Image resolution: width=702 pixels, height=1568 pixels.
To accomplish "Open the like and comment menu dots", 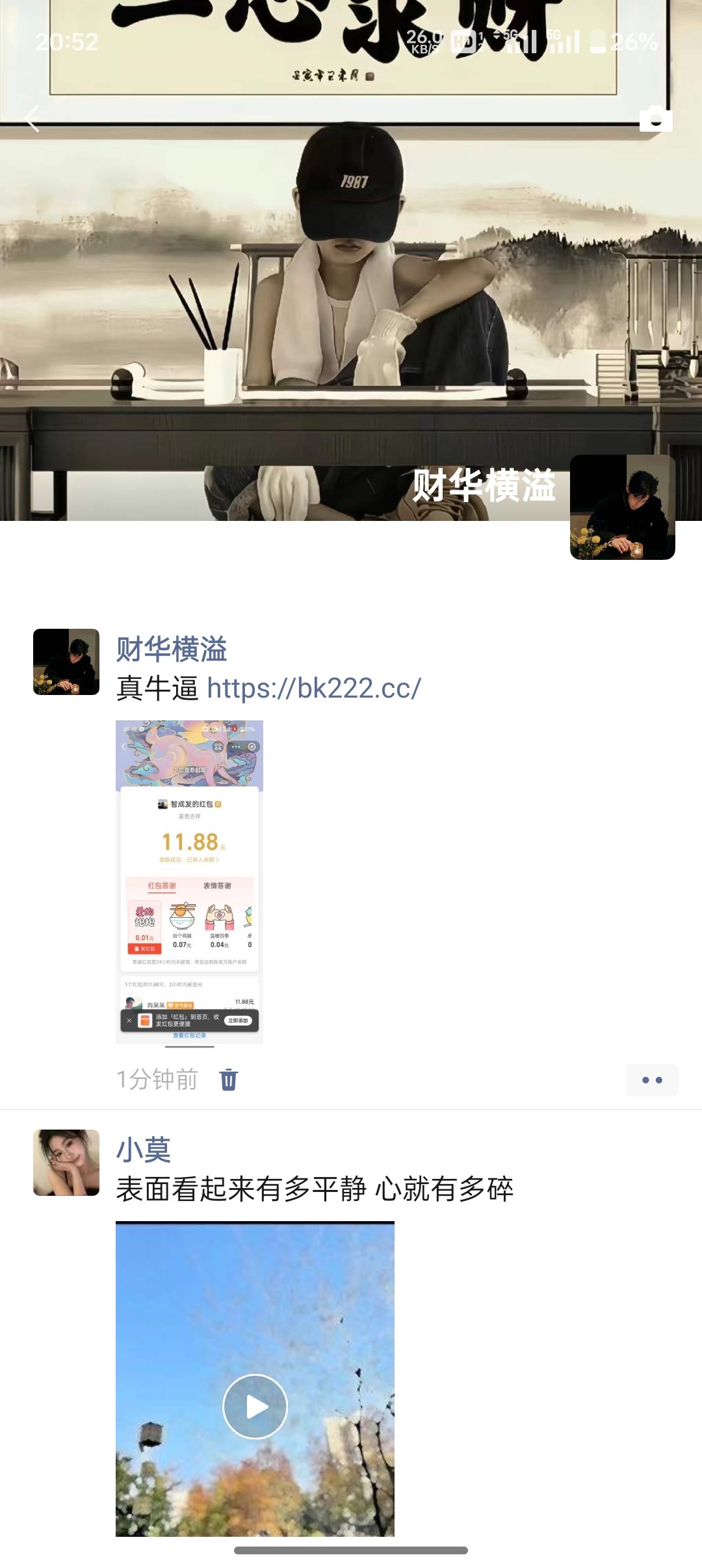I will (x=652, y=1080).
